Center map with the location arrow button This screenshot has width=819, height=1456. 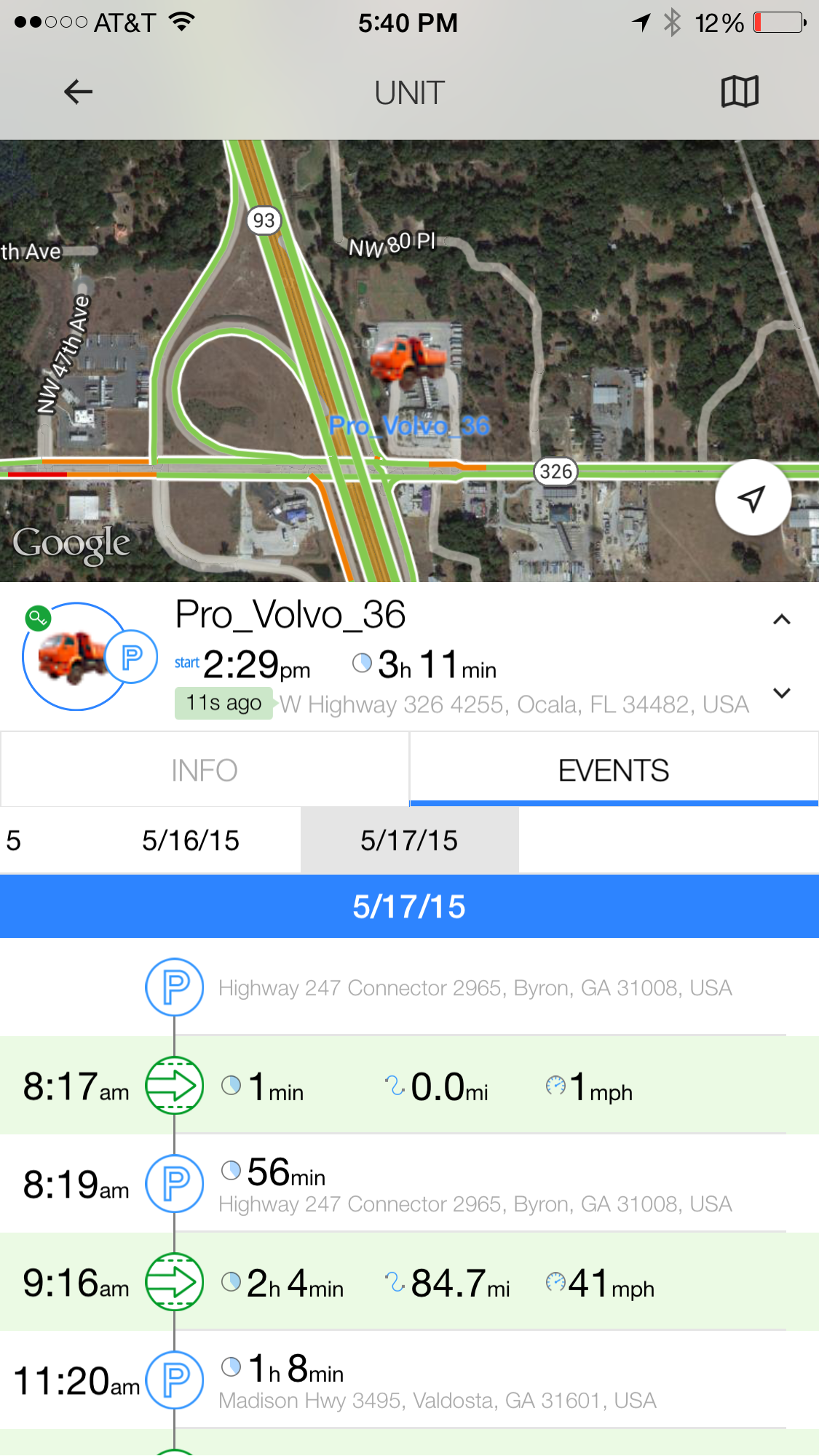tap(752, 498)
